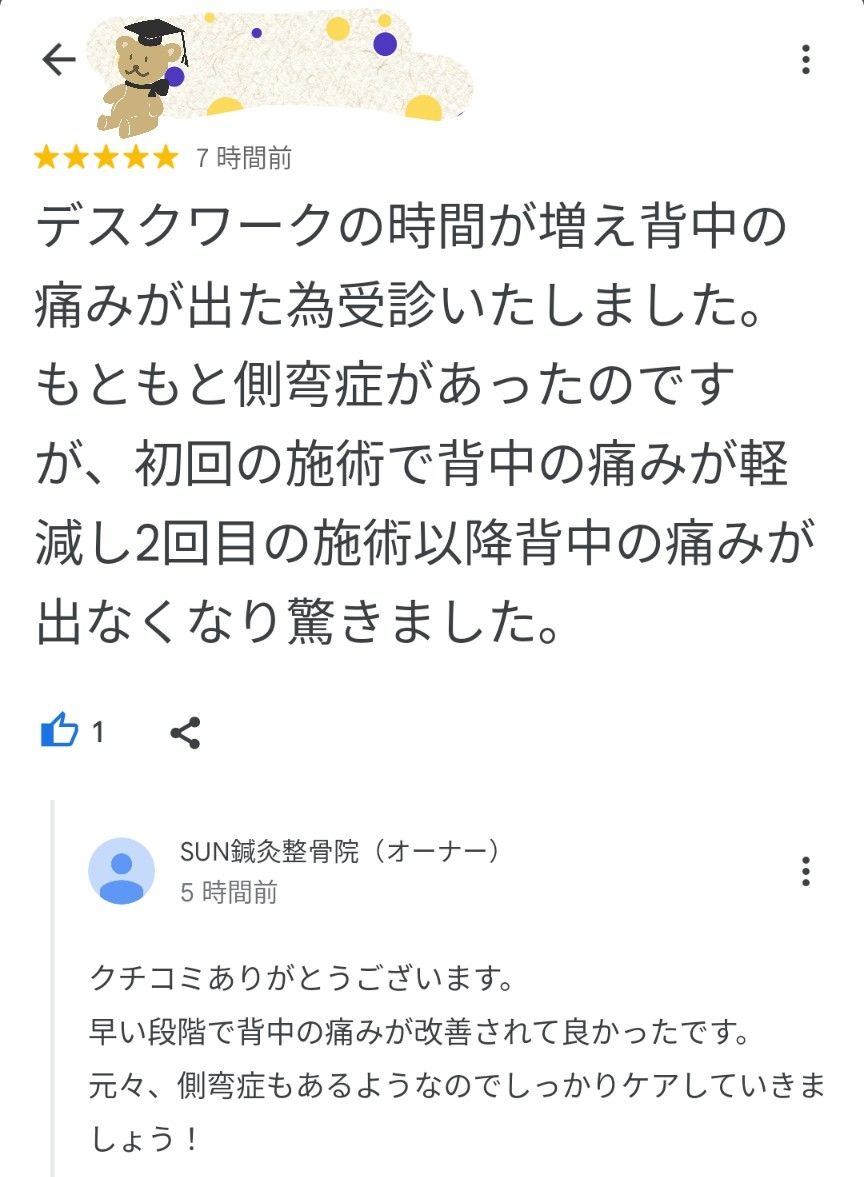This screenshot has height=1177, width=864.
Task: Open the reviewer's teddy bear profile picture
Action: pos(137,77)
